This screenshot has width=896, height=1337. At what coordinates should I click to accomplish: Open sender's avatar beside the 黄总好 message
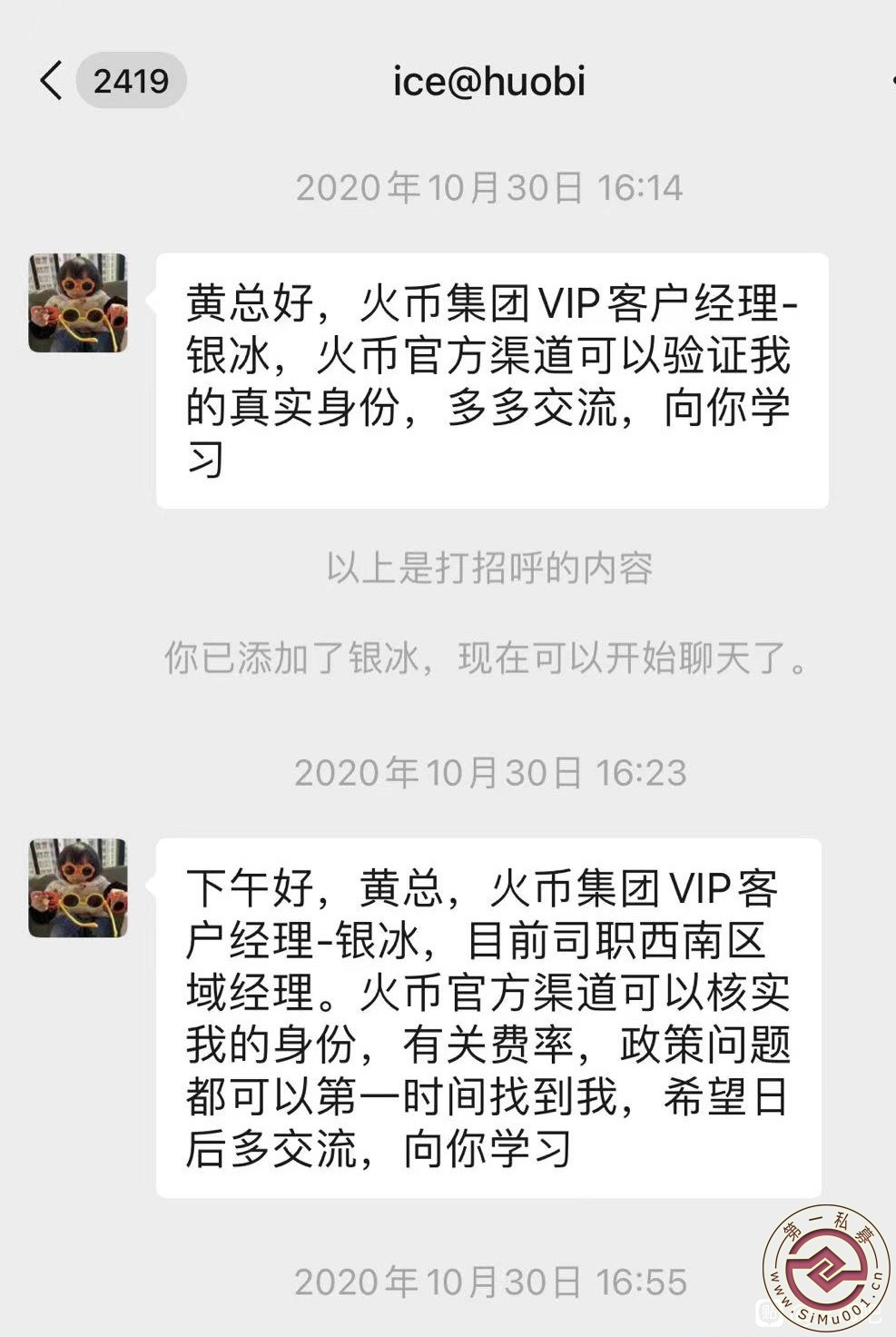click(x=78, y=303)
